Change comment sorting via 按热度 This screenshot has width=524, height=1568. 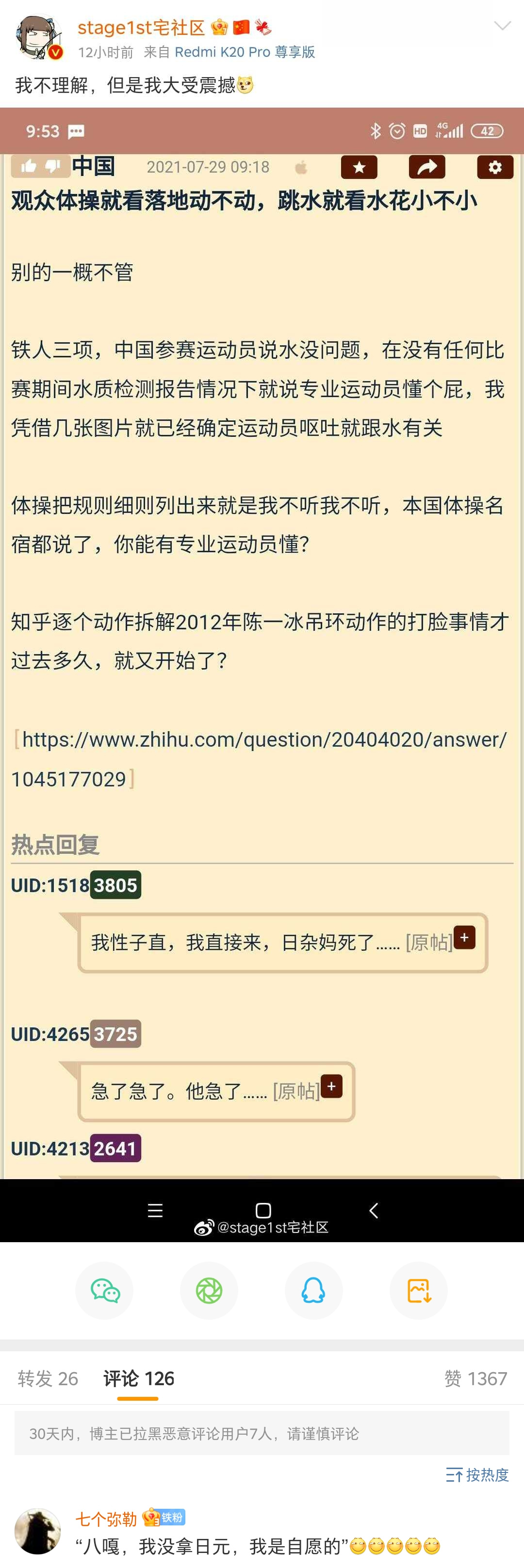(478, 1474)
